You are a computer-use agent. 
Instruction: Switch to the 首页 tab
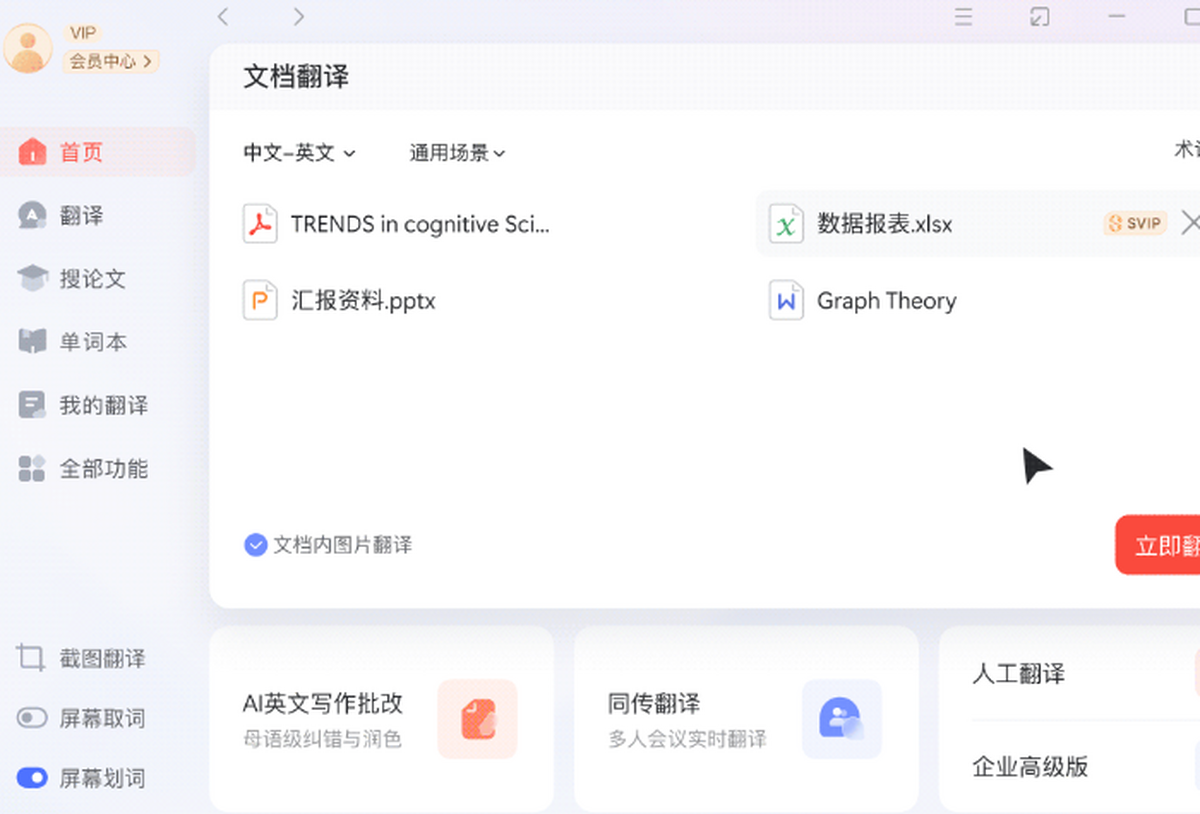pos(80,152)
